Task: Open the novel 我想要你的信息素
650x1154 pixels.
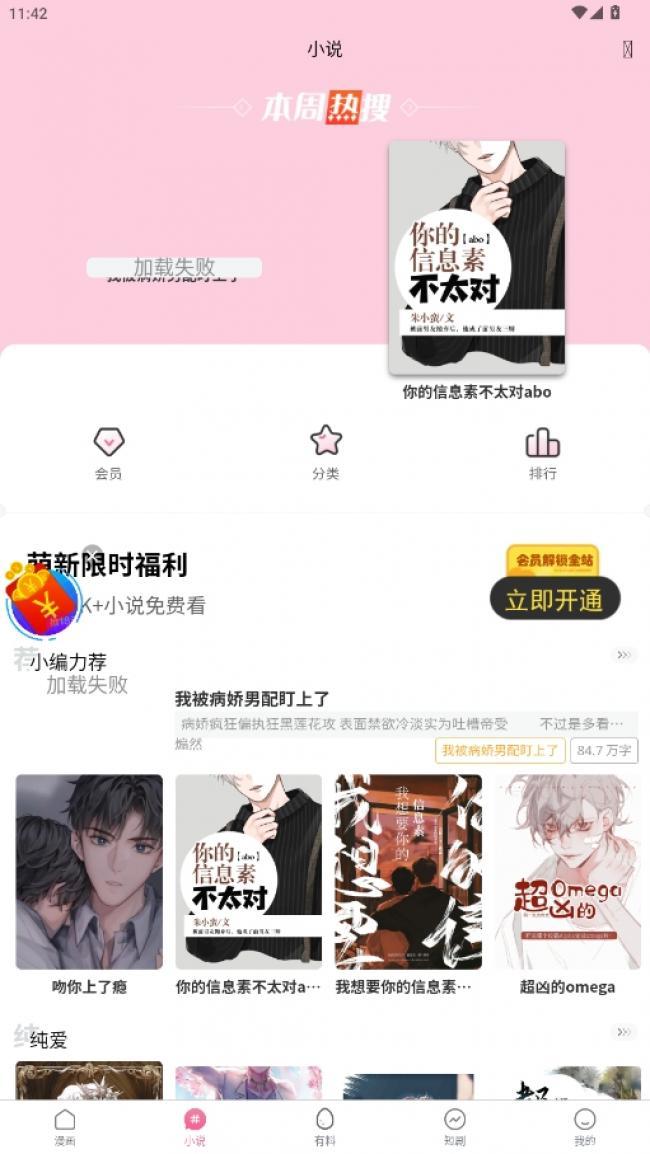Action: pyautogui.click(x=408, y=872)
